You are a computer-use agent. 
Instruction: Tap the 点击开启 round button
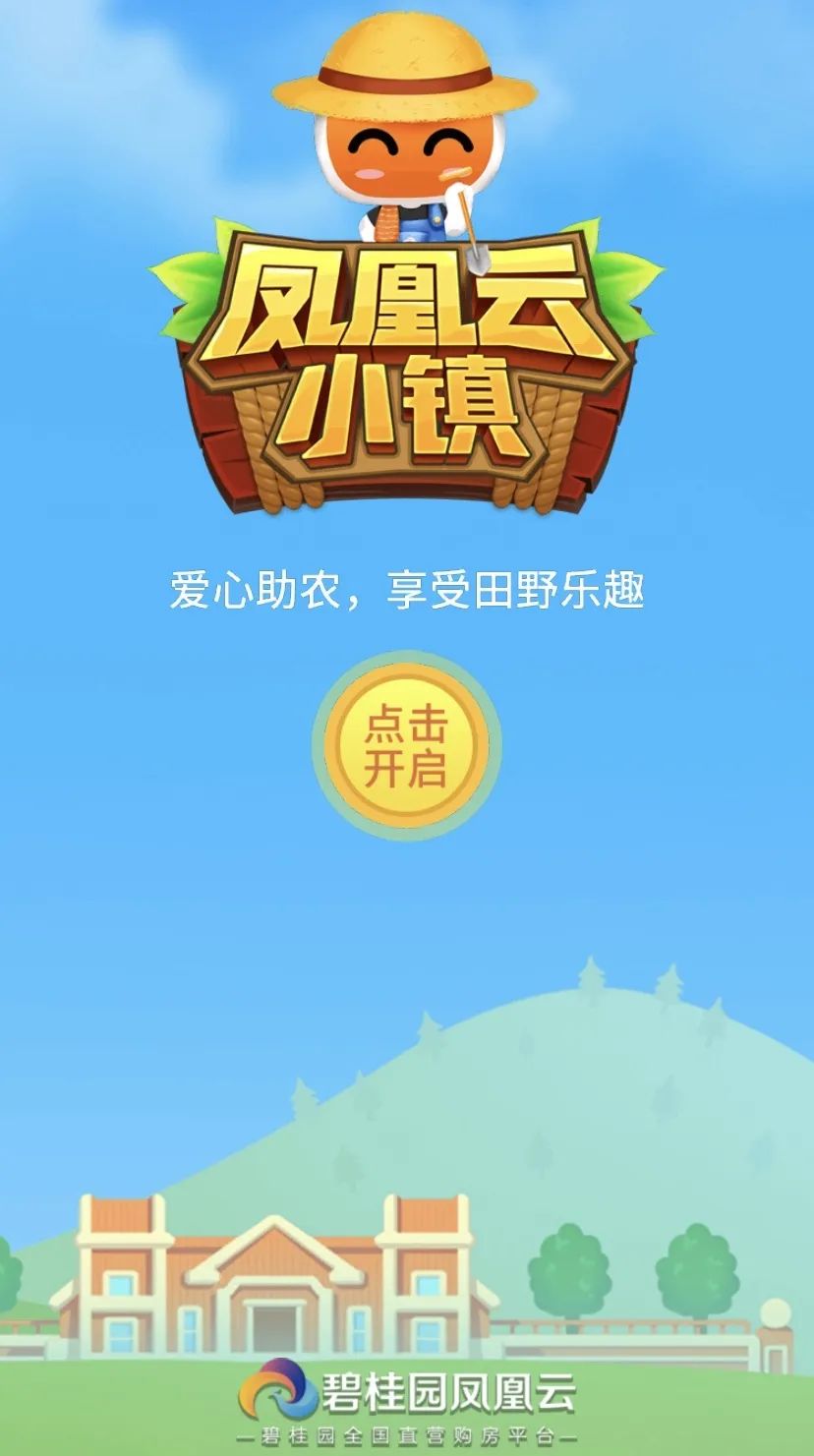pyautogui.click(x=406, y=746)
